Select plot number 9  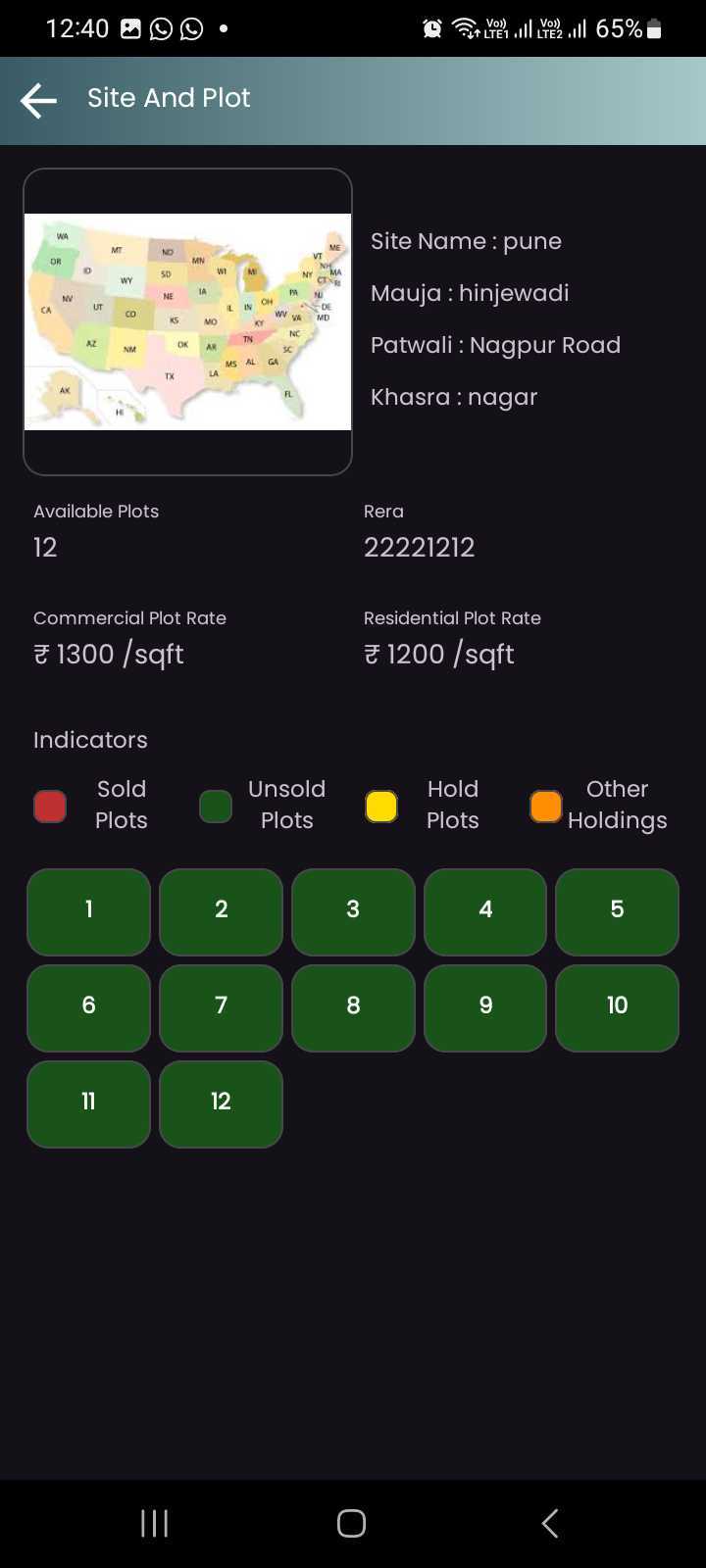(485, 1007)
